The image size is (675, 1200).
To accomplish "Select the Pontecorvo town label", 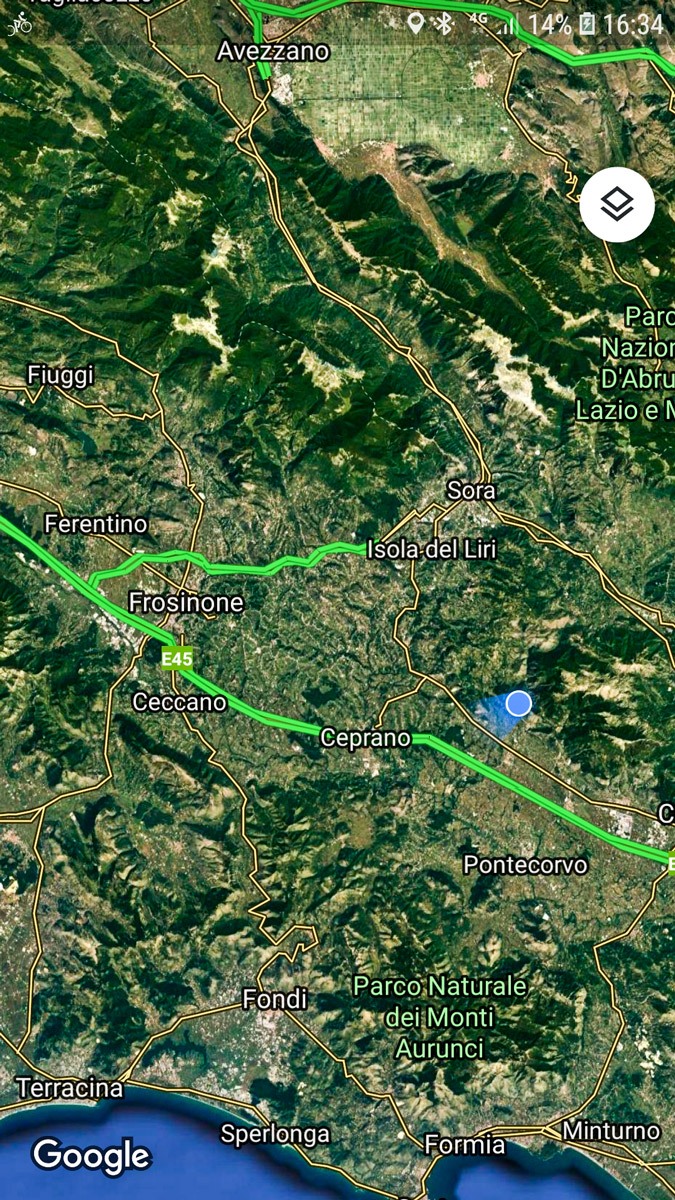I will tap(526, 864).
